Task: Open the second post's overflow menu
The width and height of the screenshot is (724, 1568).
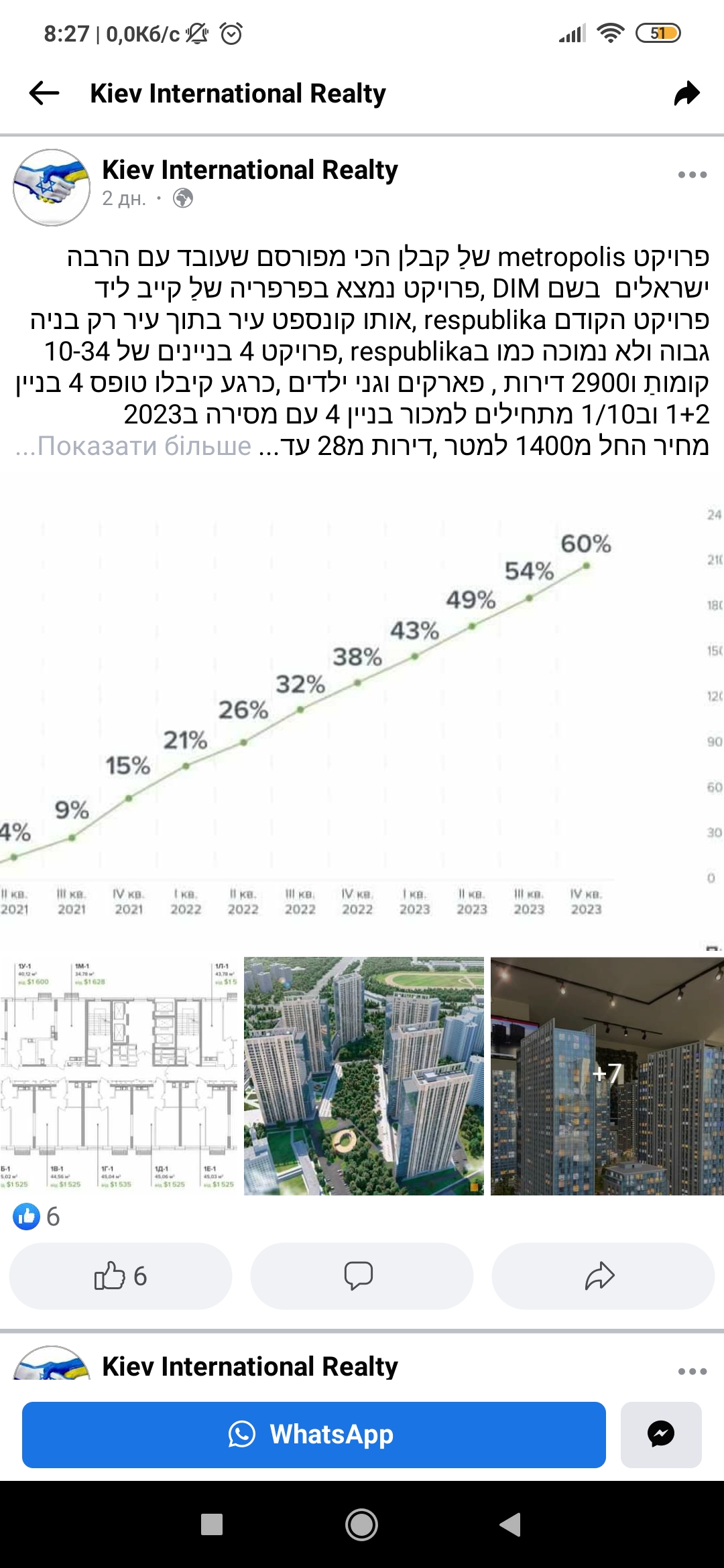Action: [x=692, y=1371]
